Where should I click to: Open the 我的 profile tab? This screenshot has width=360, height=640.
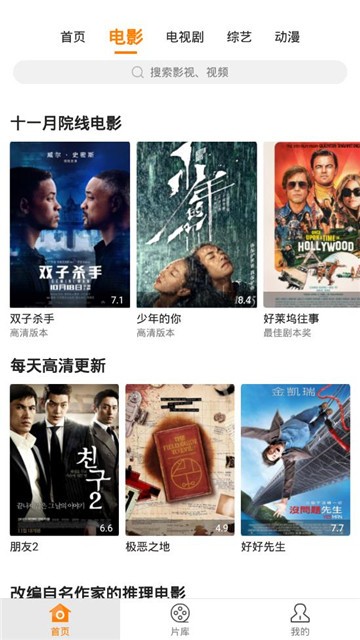tap(300, 620)
